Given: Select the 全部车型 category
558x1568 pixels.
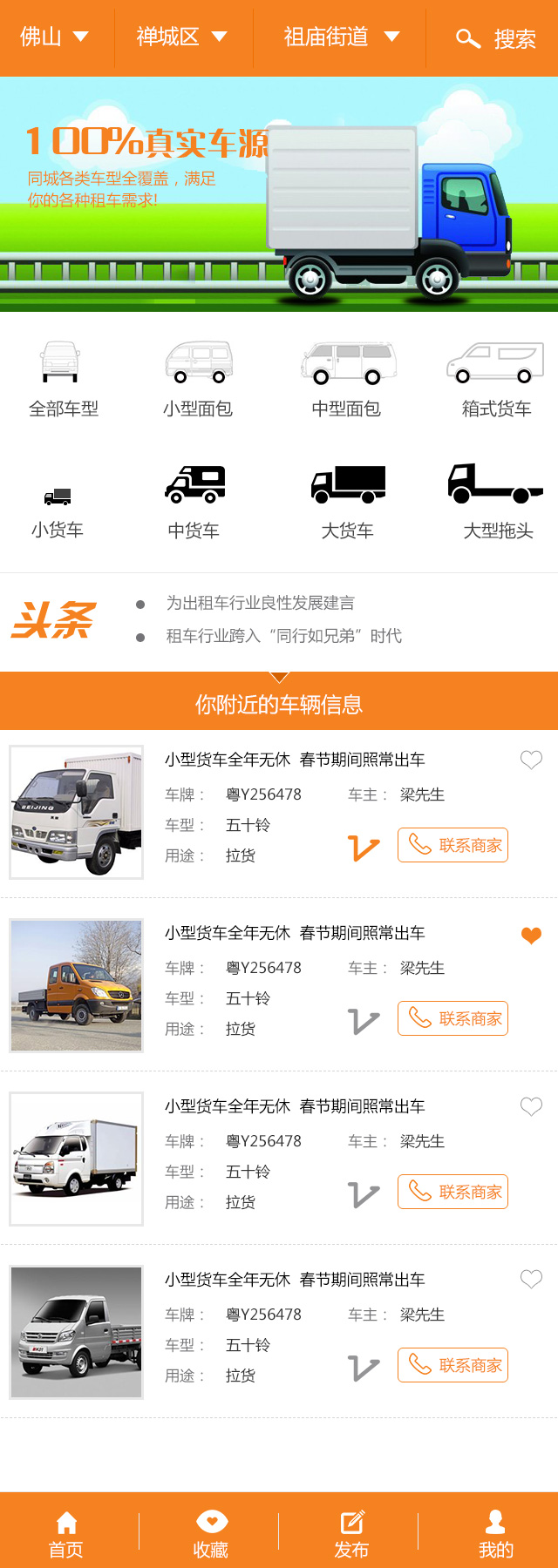Looking at the screenshot, I should (63, 380).
